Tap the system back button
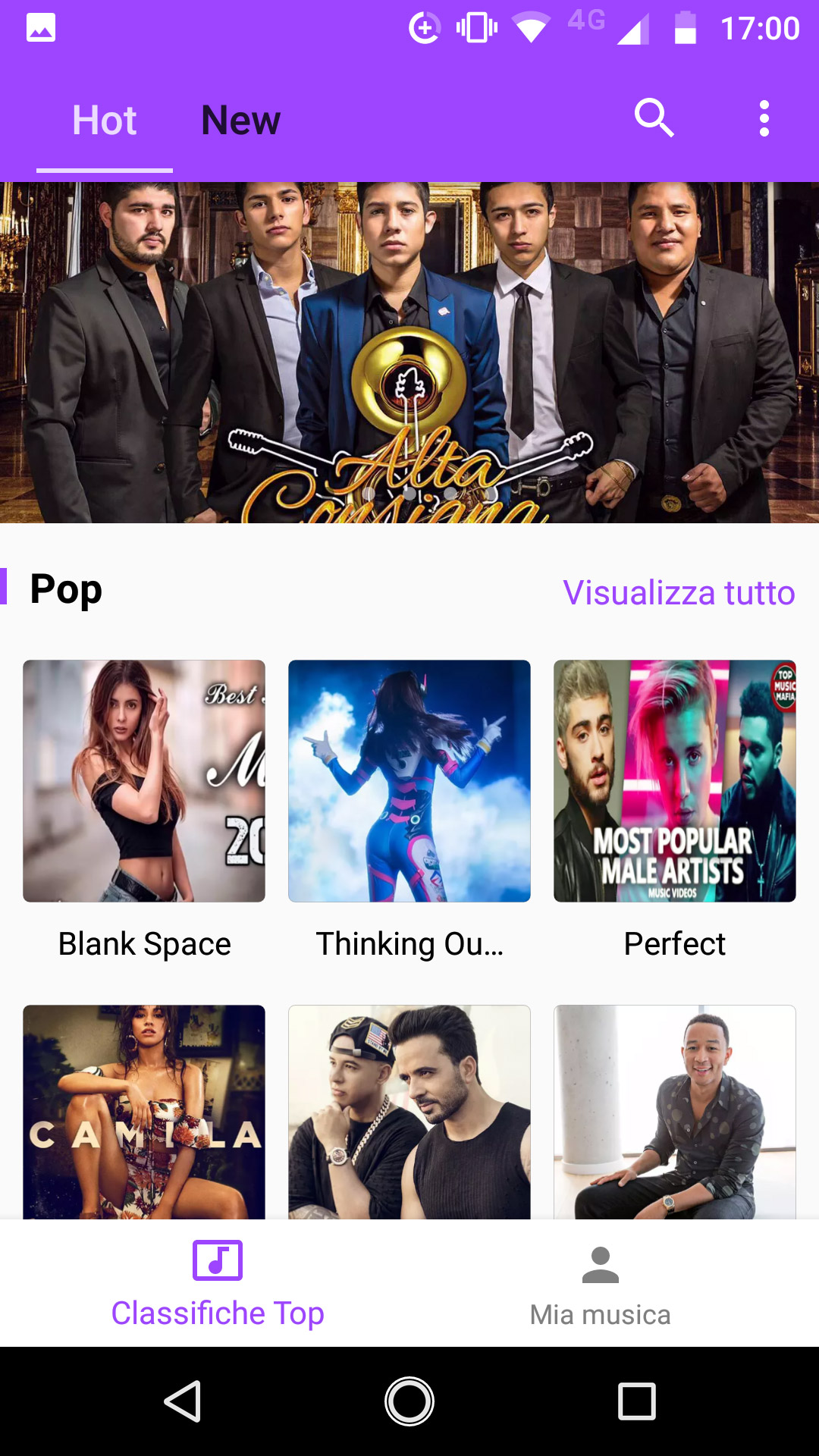 (x=183, y=1401)
